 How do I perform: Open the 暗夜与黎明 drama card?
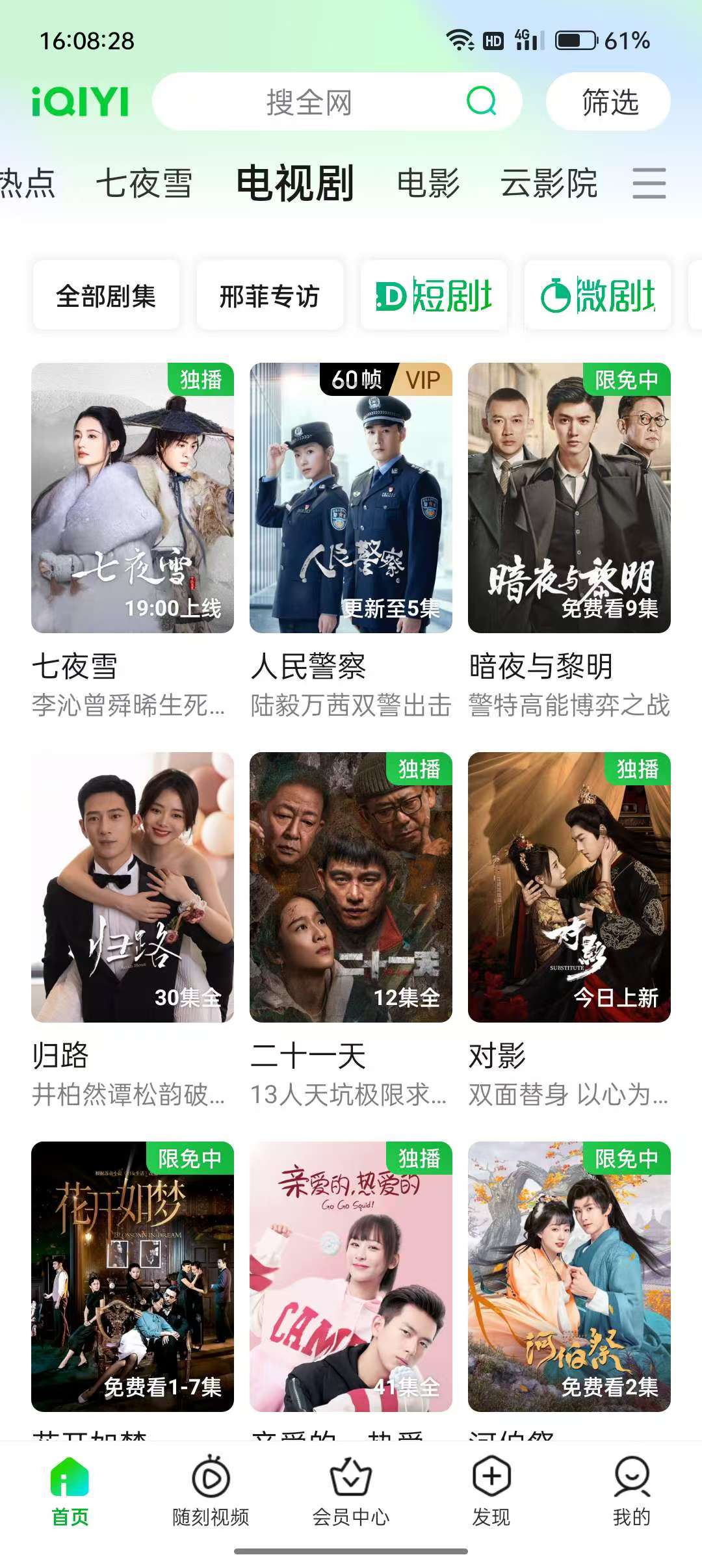pos(569,498)
